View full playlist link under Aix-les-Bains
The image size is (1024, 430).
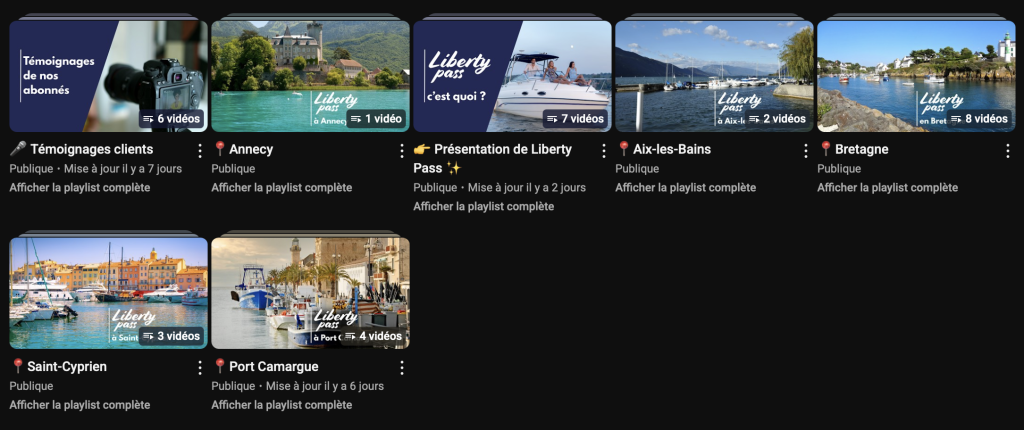coord(685,187)
